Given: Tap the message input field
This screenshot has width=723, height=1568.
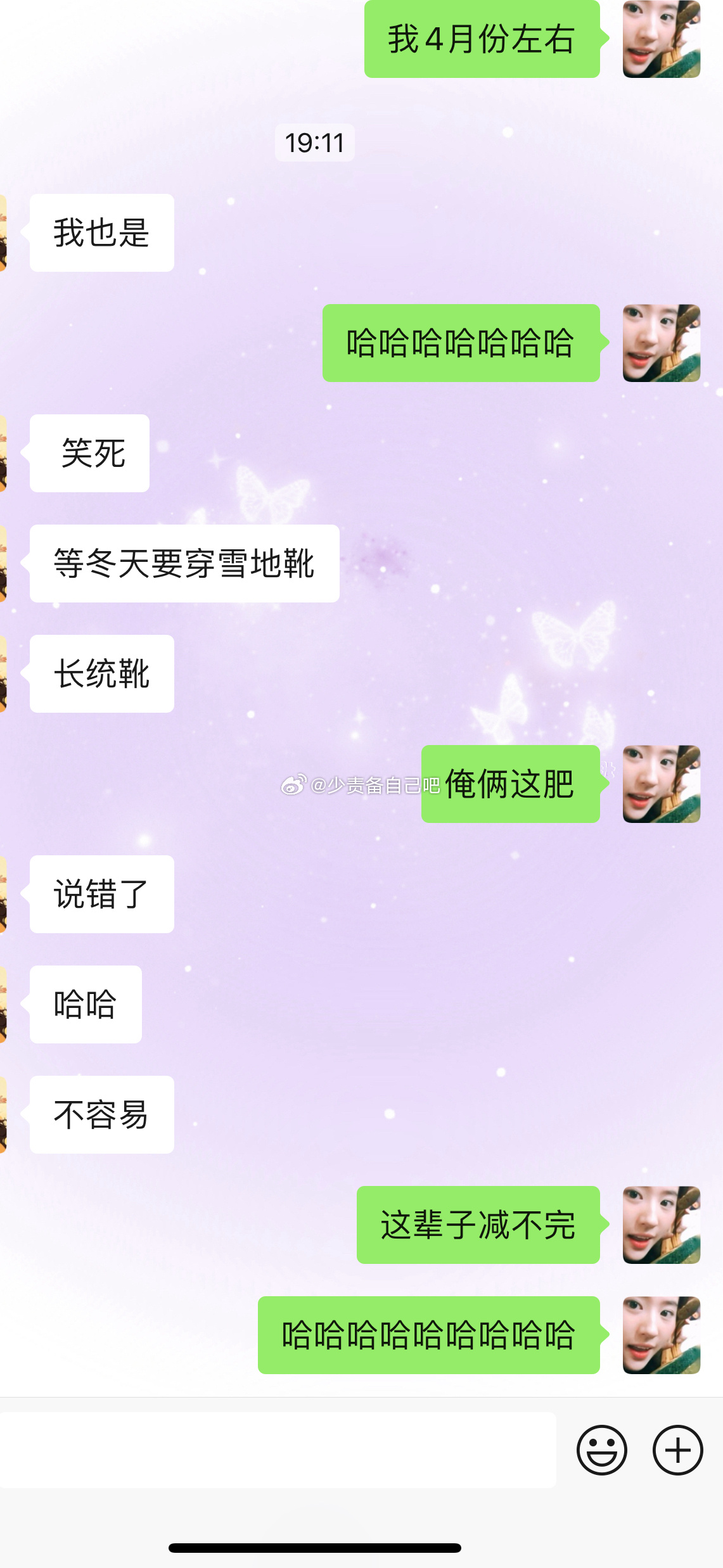Looking at the screenshot, I should point(278,1450).
